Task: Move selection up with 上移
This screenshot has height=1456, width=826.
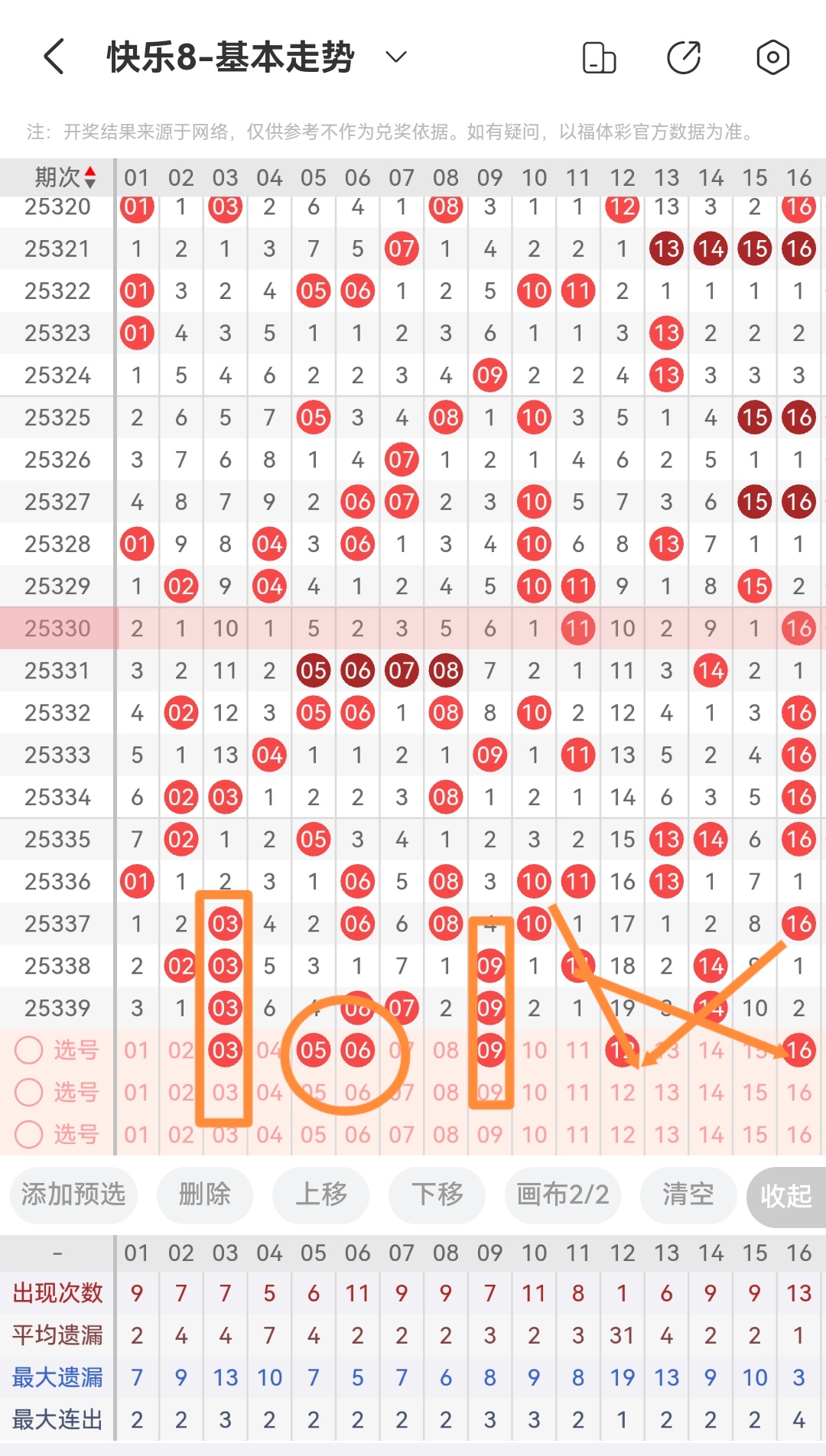Action: (321, 1194)
